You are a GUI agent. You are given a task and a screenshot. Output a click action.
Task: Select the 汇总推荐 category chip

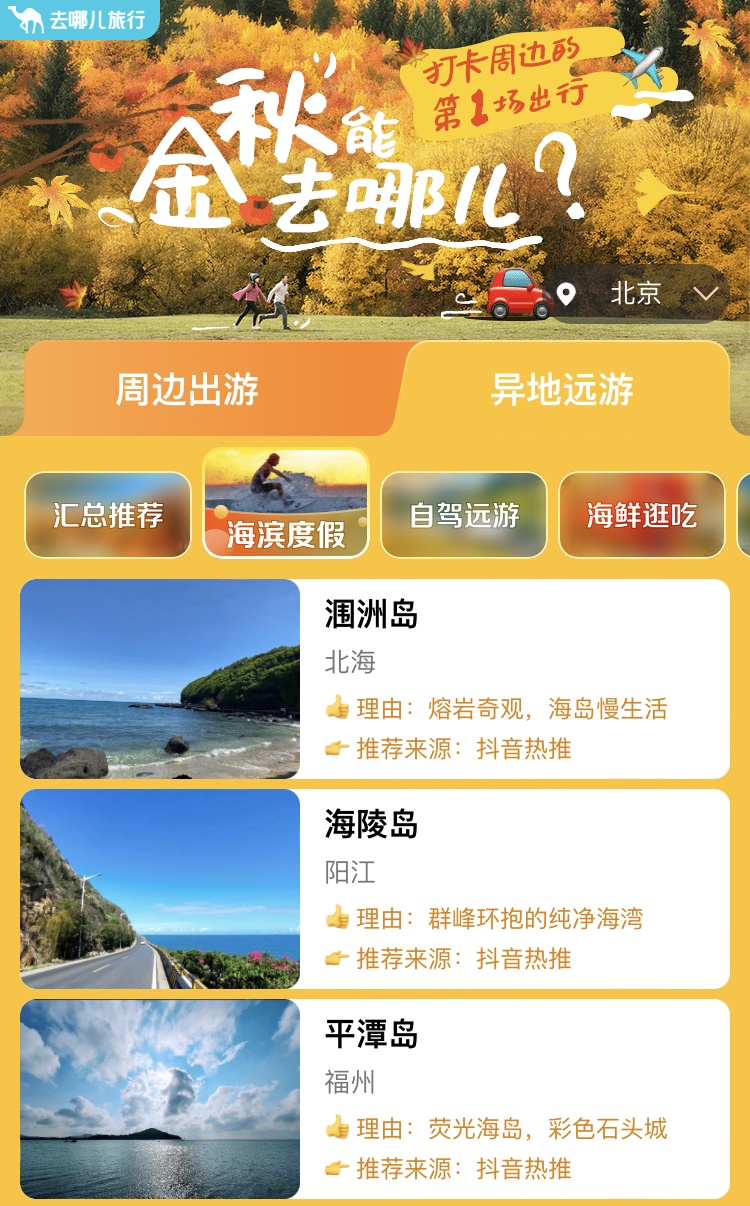(108, 515)
